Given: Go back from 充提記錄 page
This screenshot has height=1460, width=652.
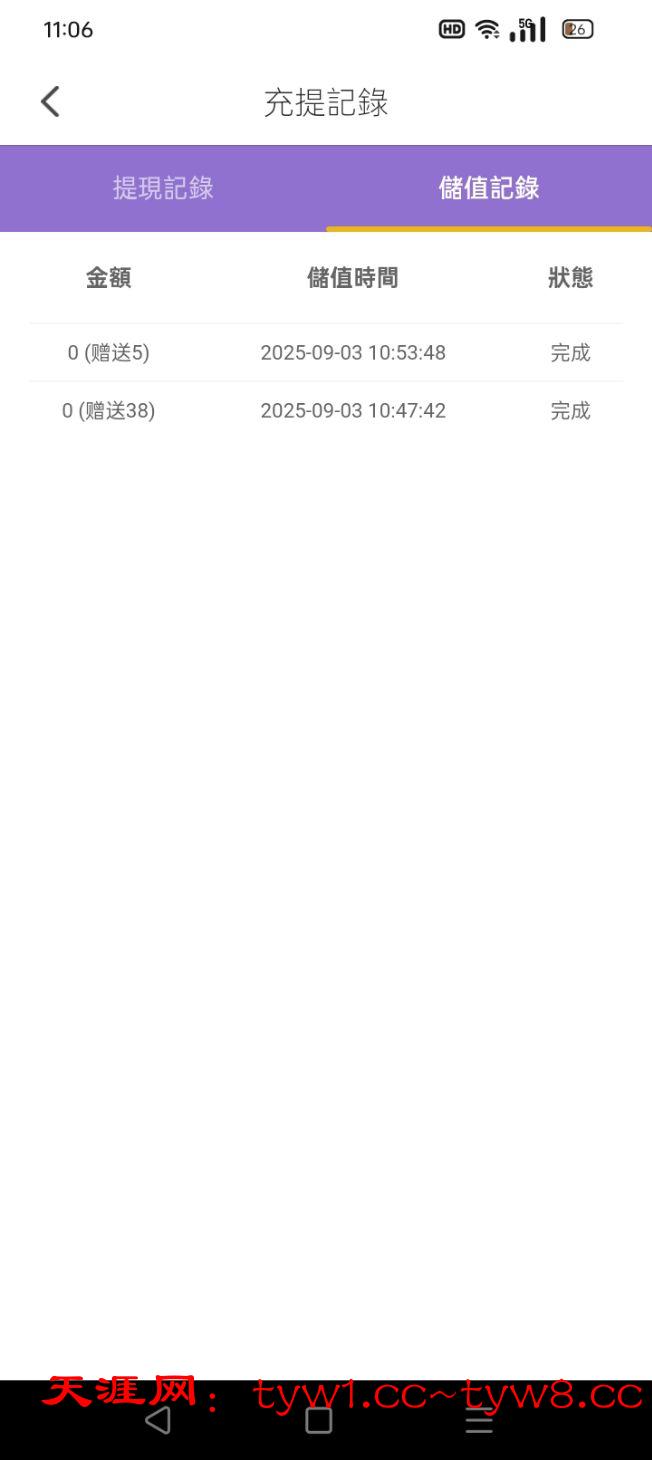Looking at the screenshot, I should (x=50, y=101).
